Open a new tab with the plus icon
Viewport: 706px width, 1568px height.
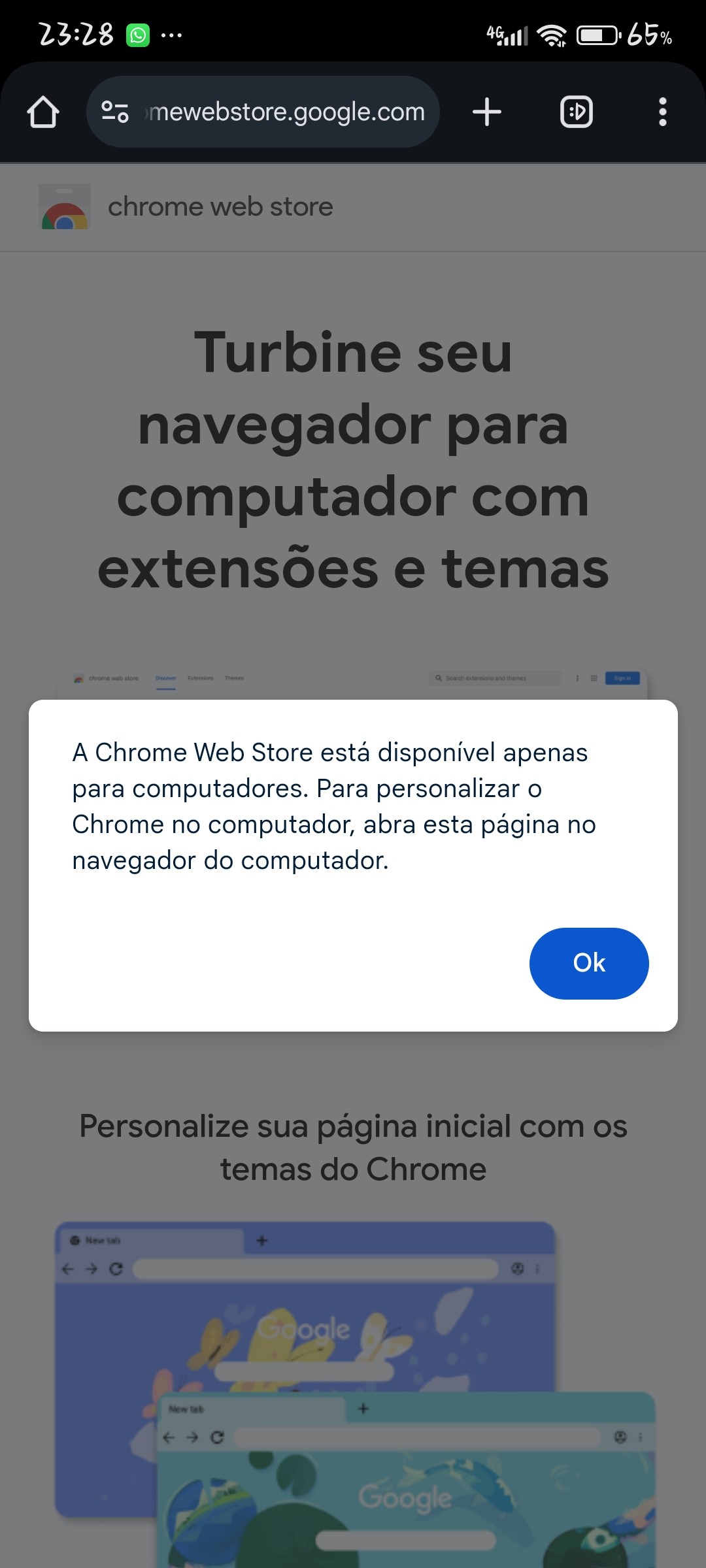click(x=487, y=112)
